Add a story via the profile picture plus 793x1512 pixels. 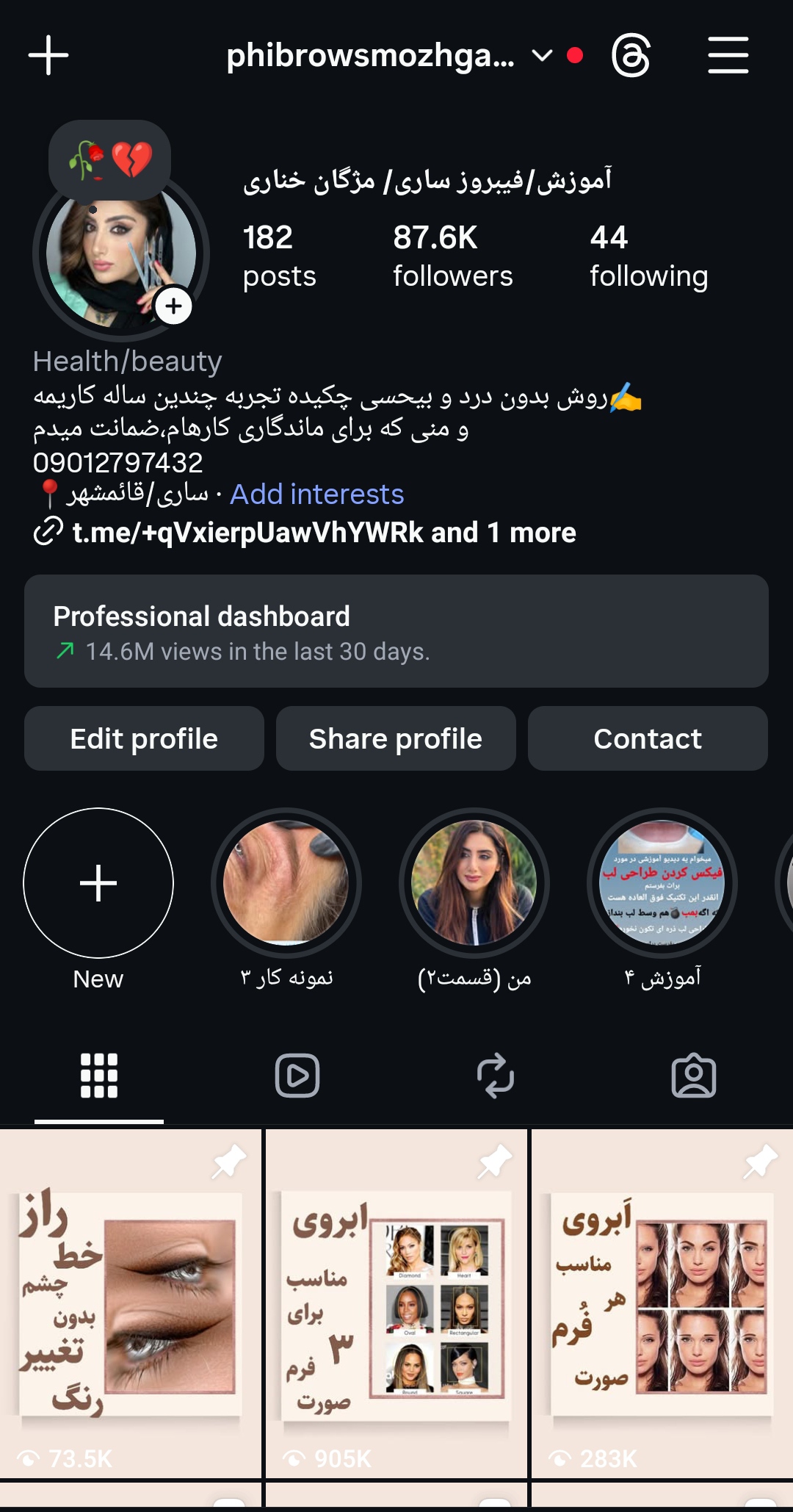click(x=173, y=306)
